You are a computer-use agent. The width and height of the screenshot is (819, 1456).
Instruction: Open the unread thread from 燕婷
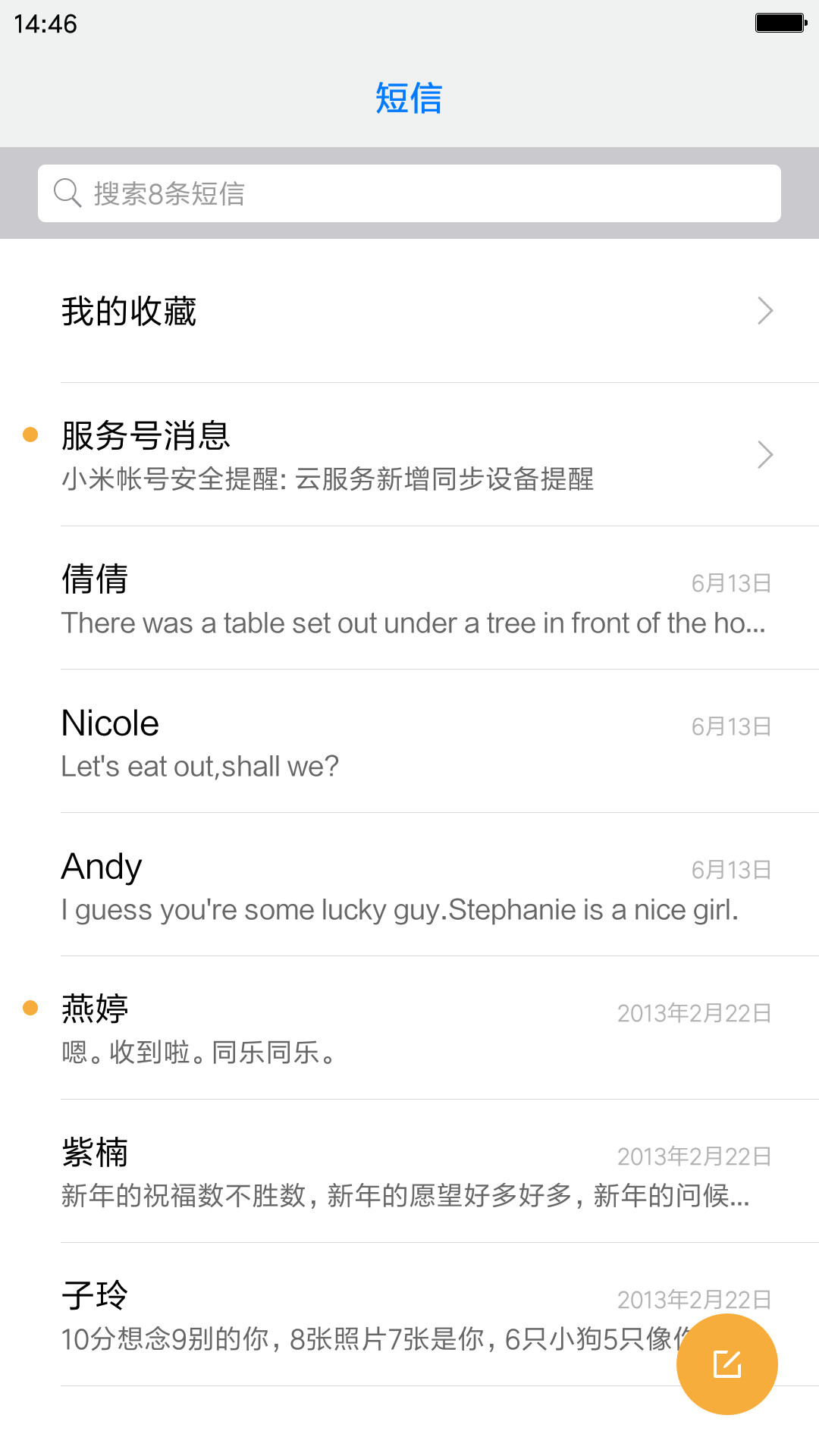pos(409,1028)
